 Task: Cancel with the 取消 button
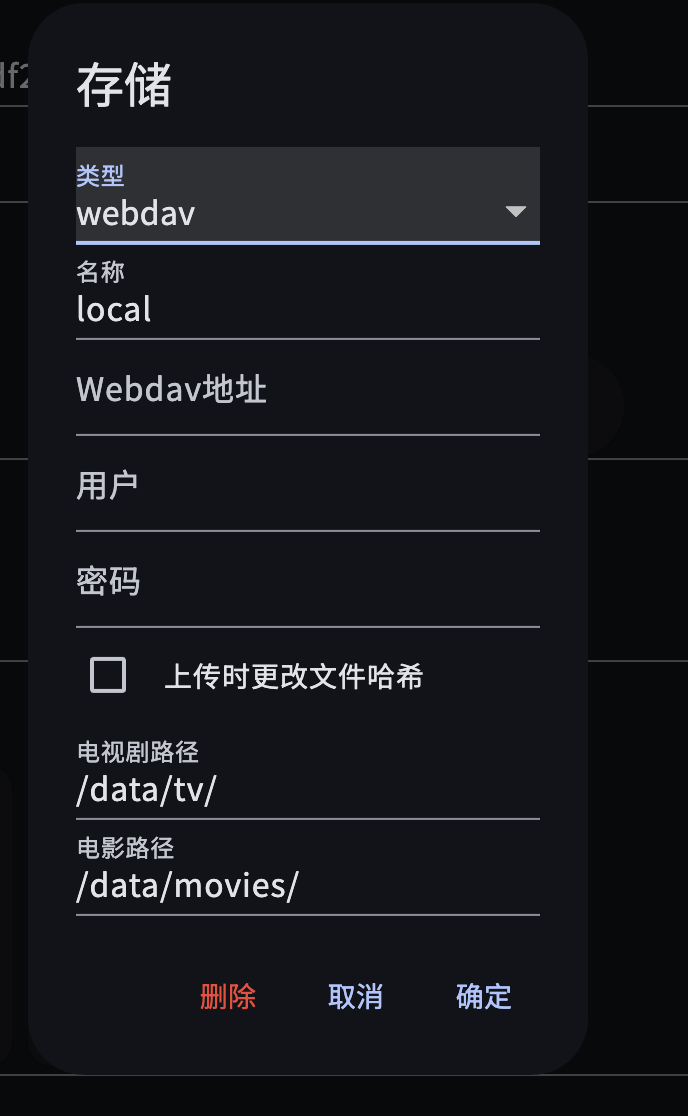tap(355, 996)
